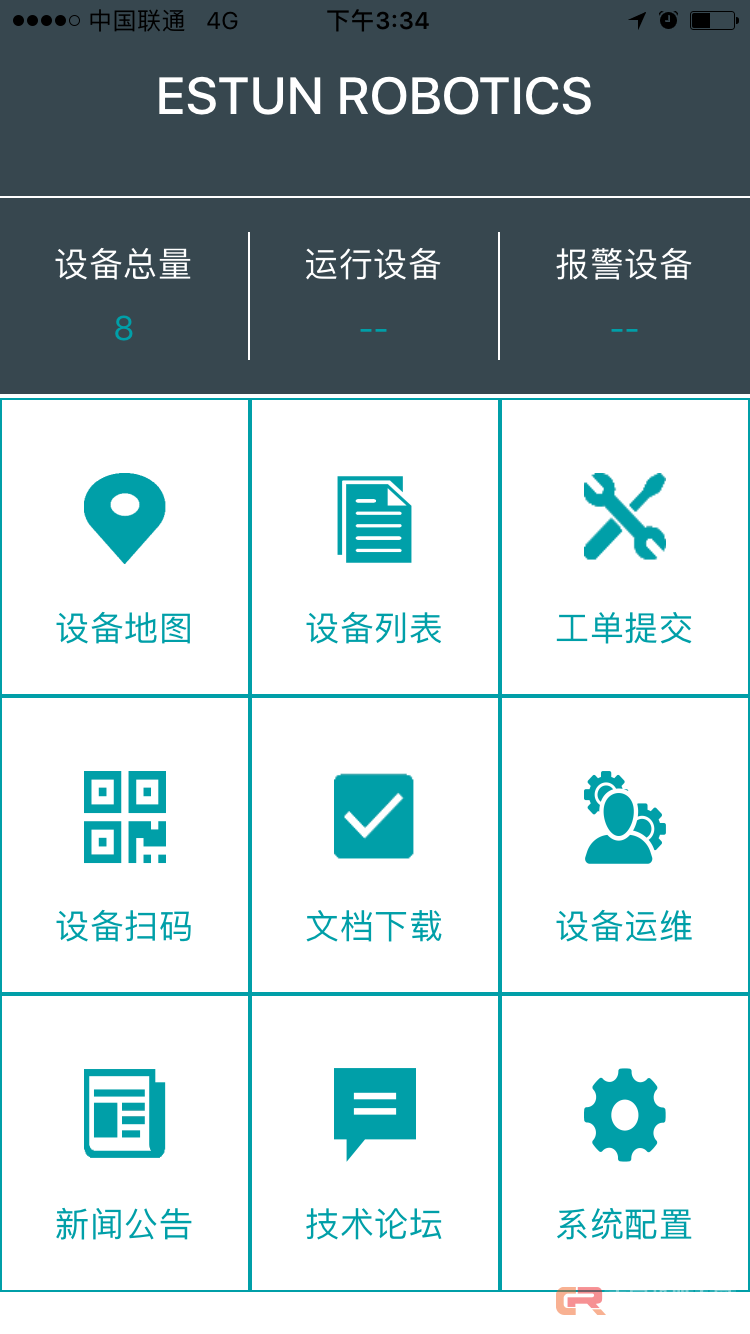Tap the 工单提交 text label
Image resolution: width=750 pixels, height=1334 pixels.
point(624,628)
